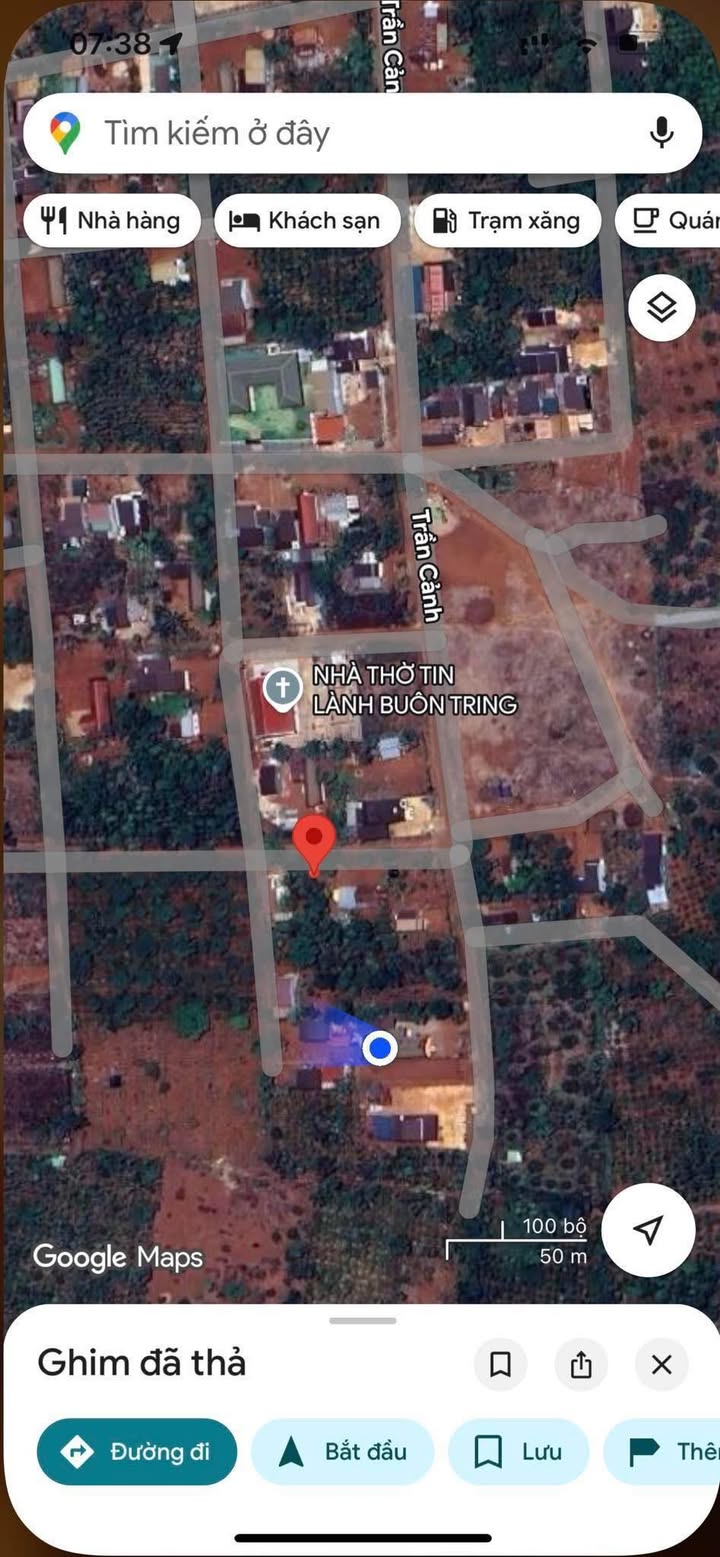720x1557 pixels.
Task: Open Nhà Thờ Tin Lành Buôn Tring place
Action: tap(283, 689)
